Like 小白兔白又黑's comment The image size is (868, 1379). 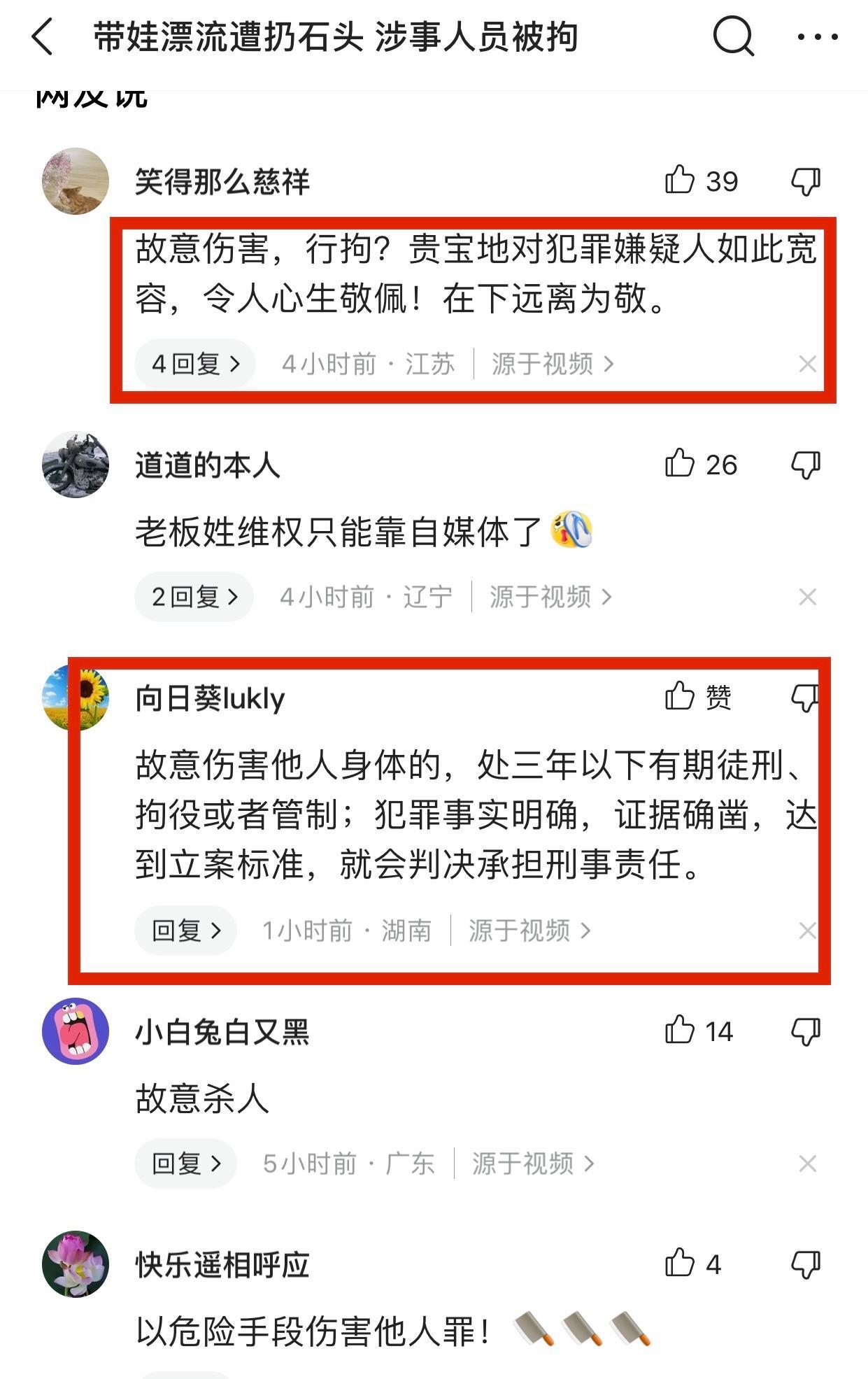680,1031
